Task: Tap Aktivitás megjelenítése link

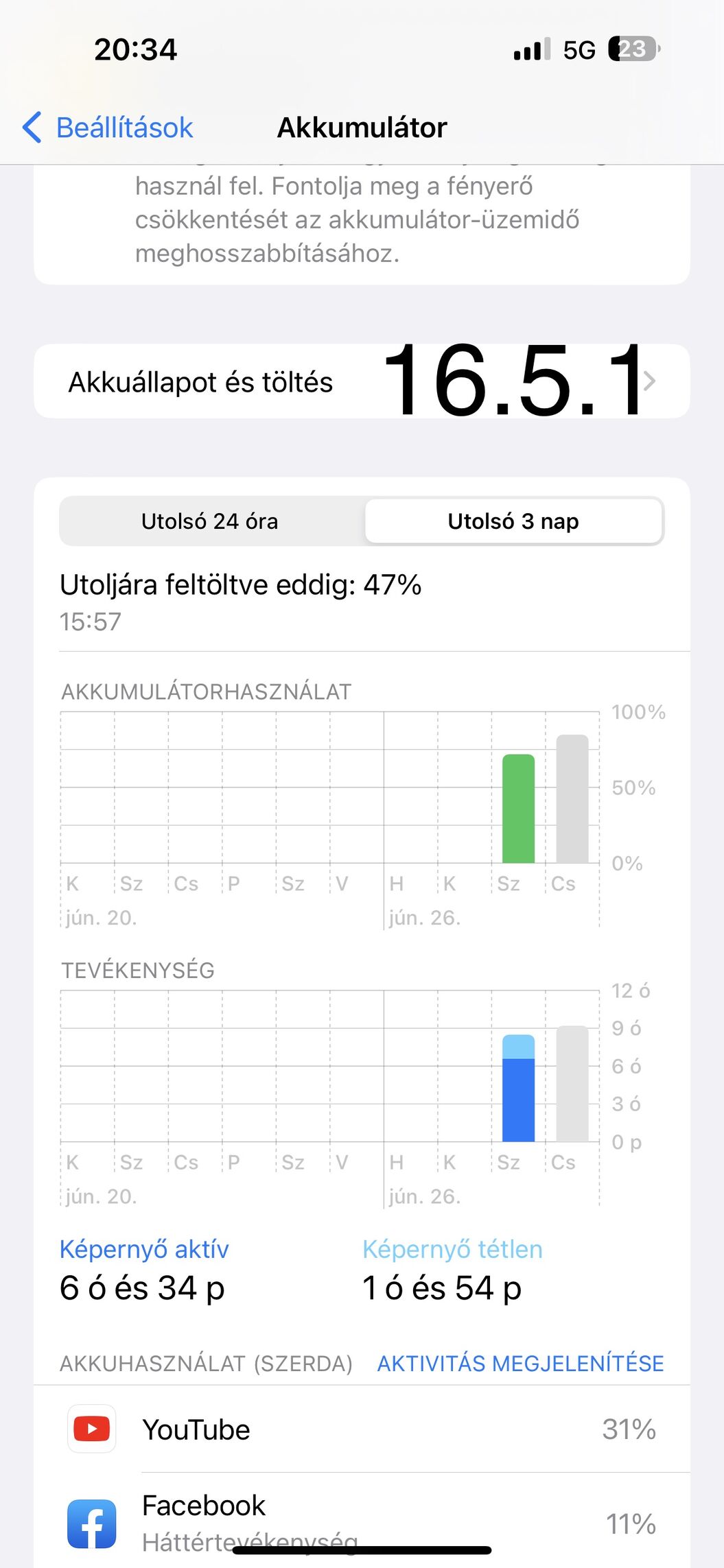Action: (520, 1363)
